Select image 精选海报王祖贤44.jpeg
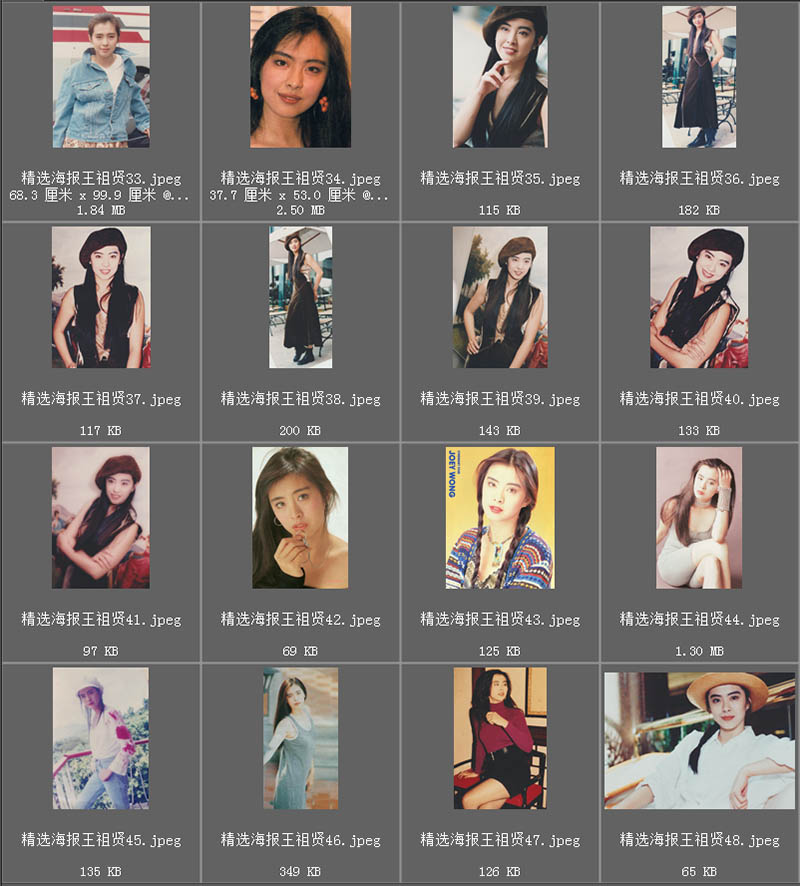800x886 pixels. pyautogui.click(x=699, y=517)
